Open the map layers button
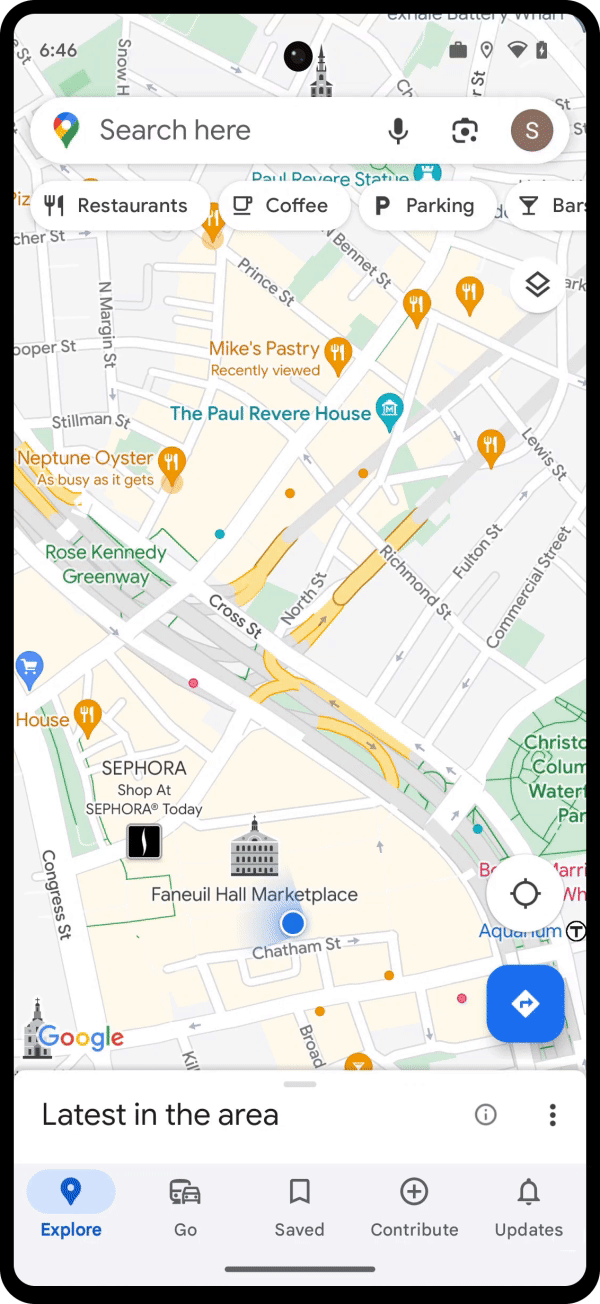The width and height of the screenshot is (600, 1304). pyautogui.click(x=537, y=286)
